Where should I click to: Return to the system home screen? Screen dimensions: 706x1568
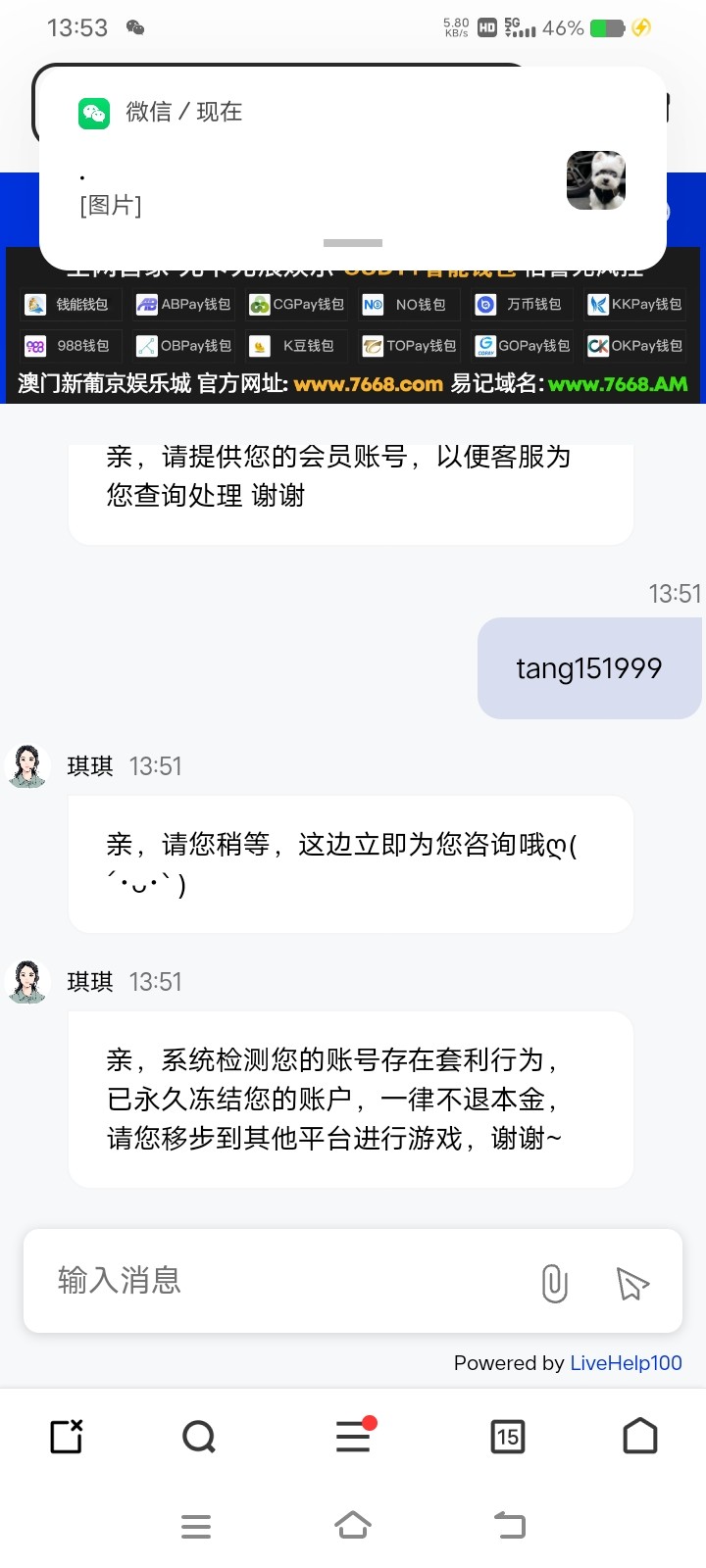coord(353,1526)
